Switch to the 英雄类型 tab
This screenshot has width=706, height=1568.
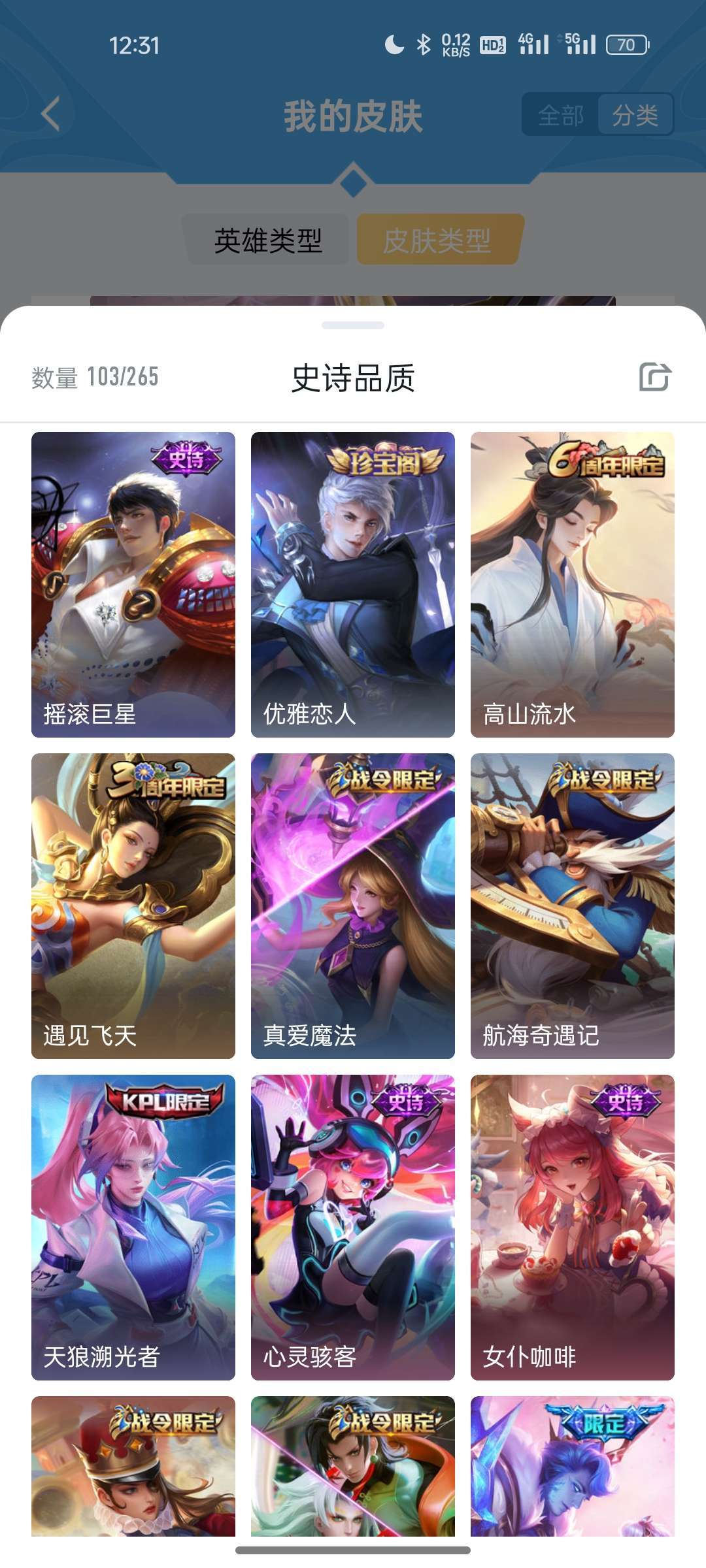click(268, 240)
